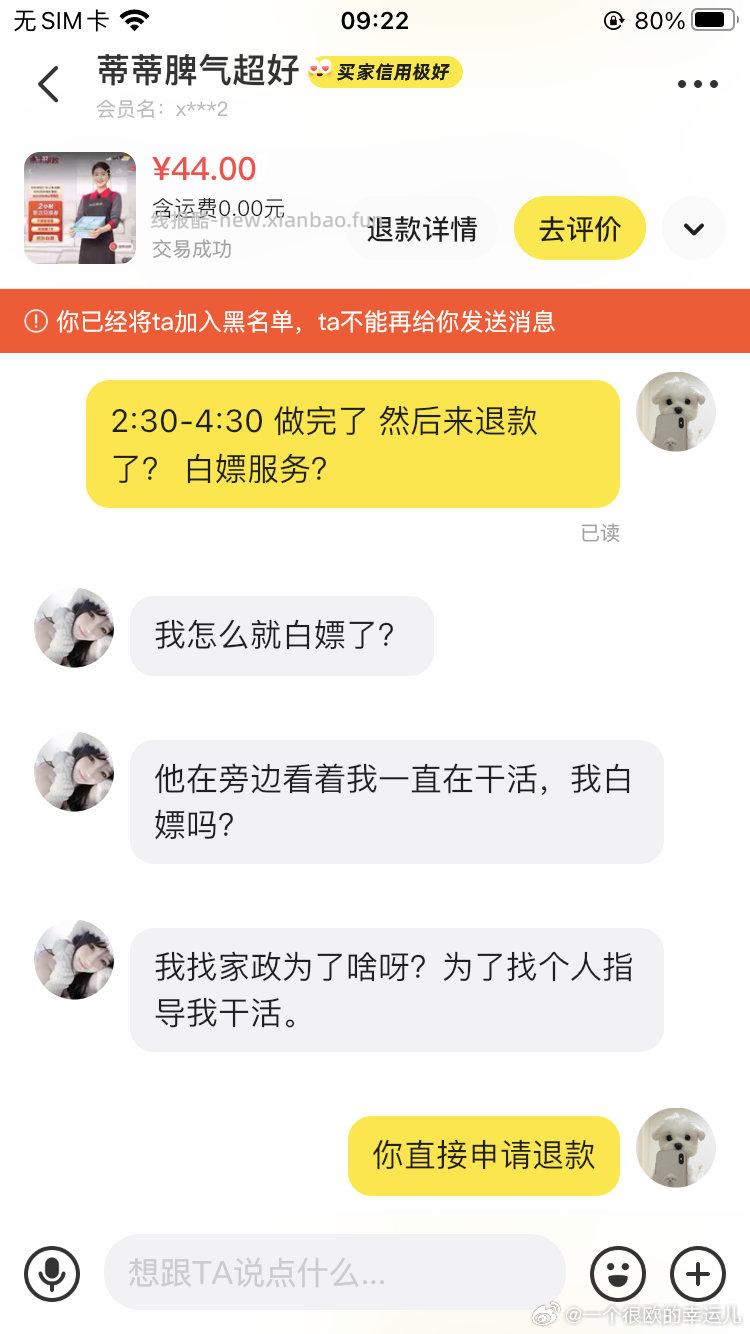Tap the back arrow to exit chat
750x1334 pixels.
click(x=48, y=84)
